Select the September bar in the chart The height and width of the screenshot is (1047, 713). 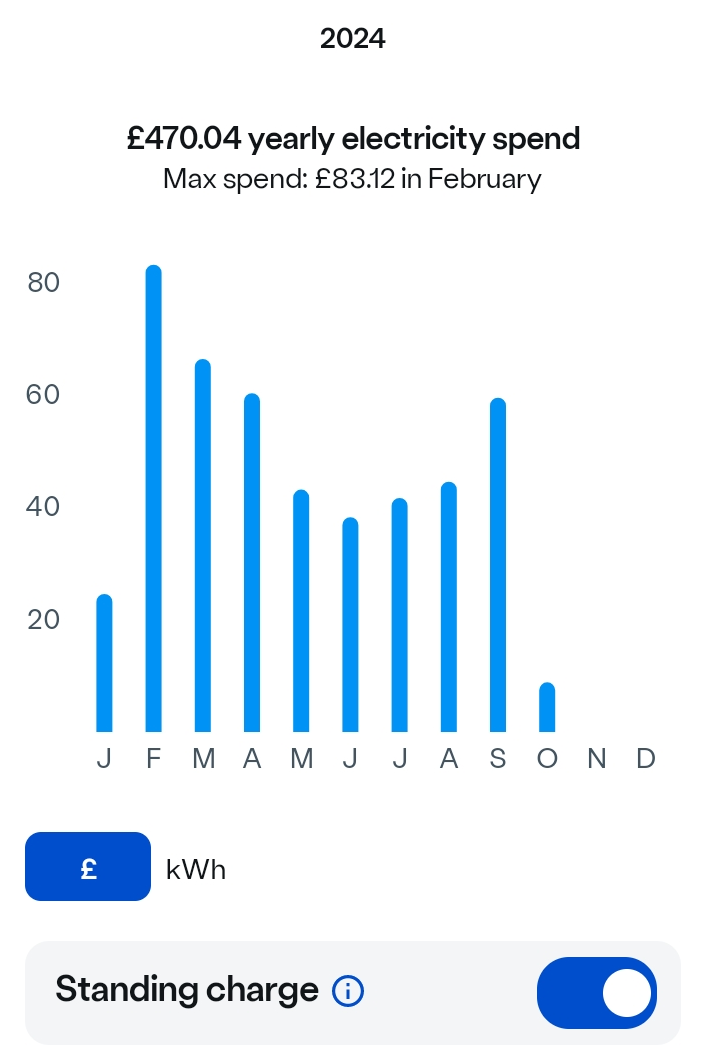[497, 565]
